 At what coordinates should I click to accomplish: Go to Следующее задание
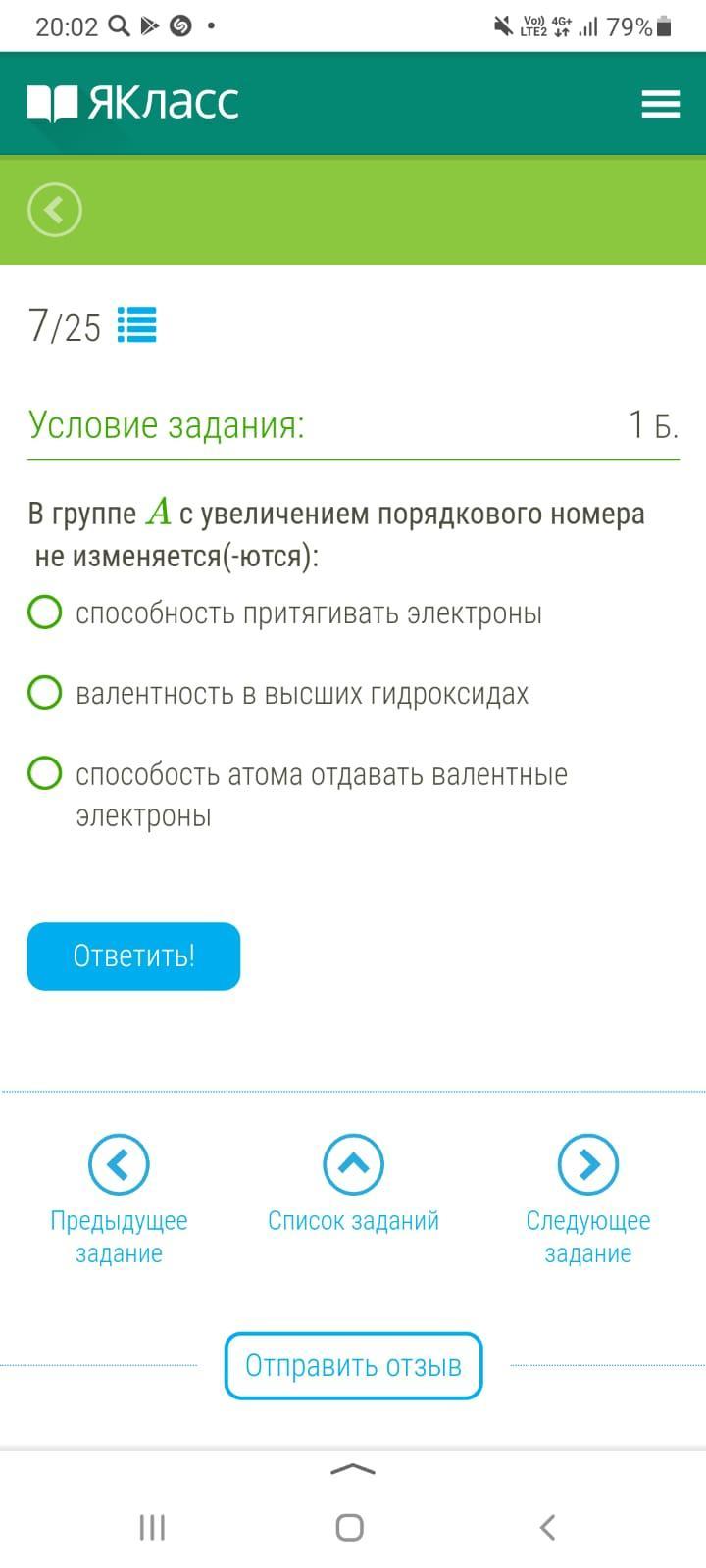(x=587, y=1164)
